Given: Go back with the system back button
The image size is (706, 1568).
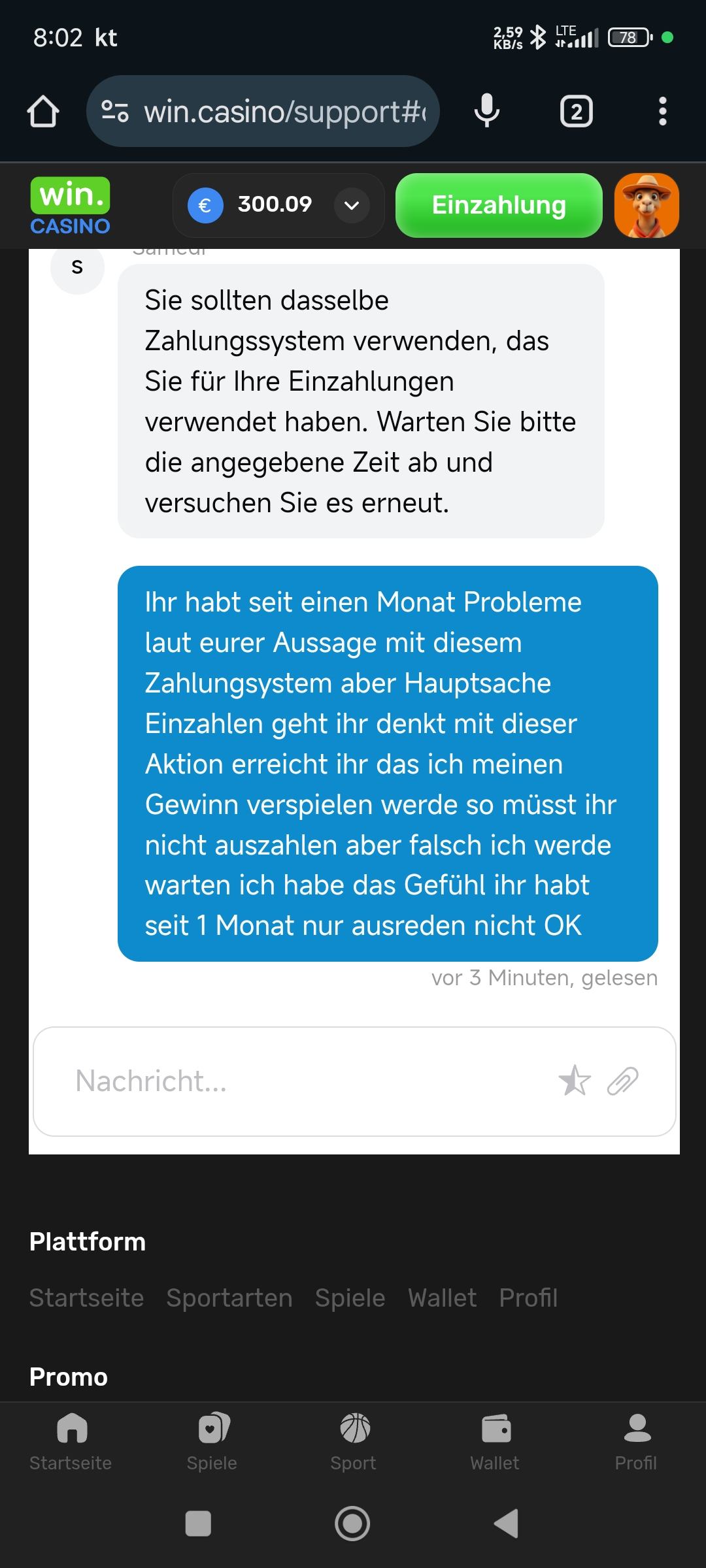Looking at the screenshot, I should (506, 1524).
